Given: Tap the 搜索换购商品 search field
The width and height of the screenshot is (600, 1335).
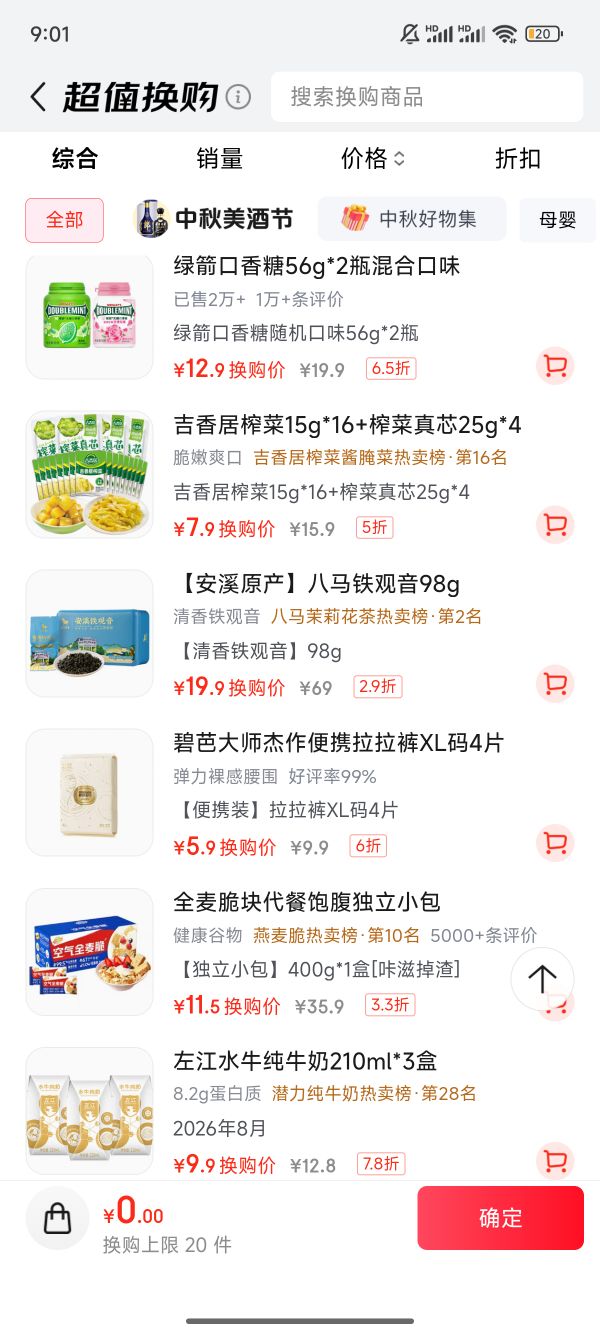Looking at the screenshot, I should pyautogui.click(x=427, y=97).
